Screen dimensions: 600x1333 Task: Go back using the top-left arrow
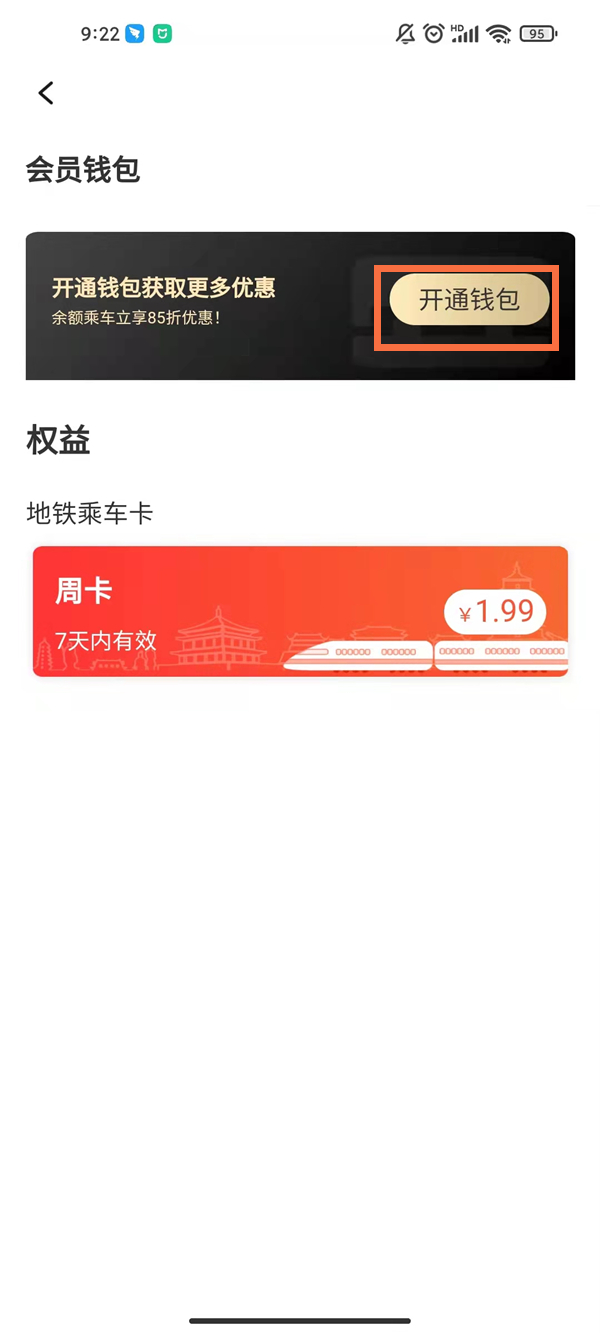coord(46,93)
